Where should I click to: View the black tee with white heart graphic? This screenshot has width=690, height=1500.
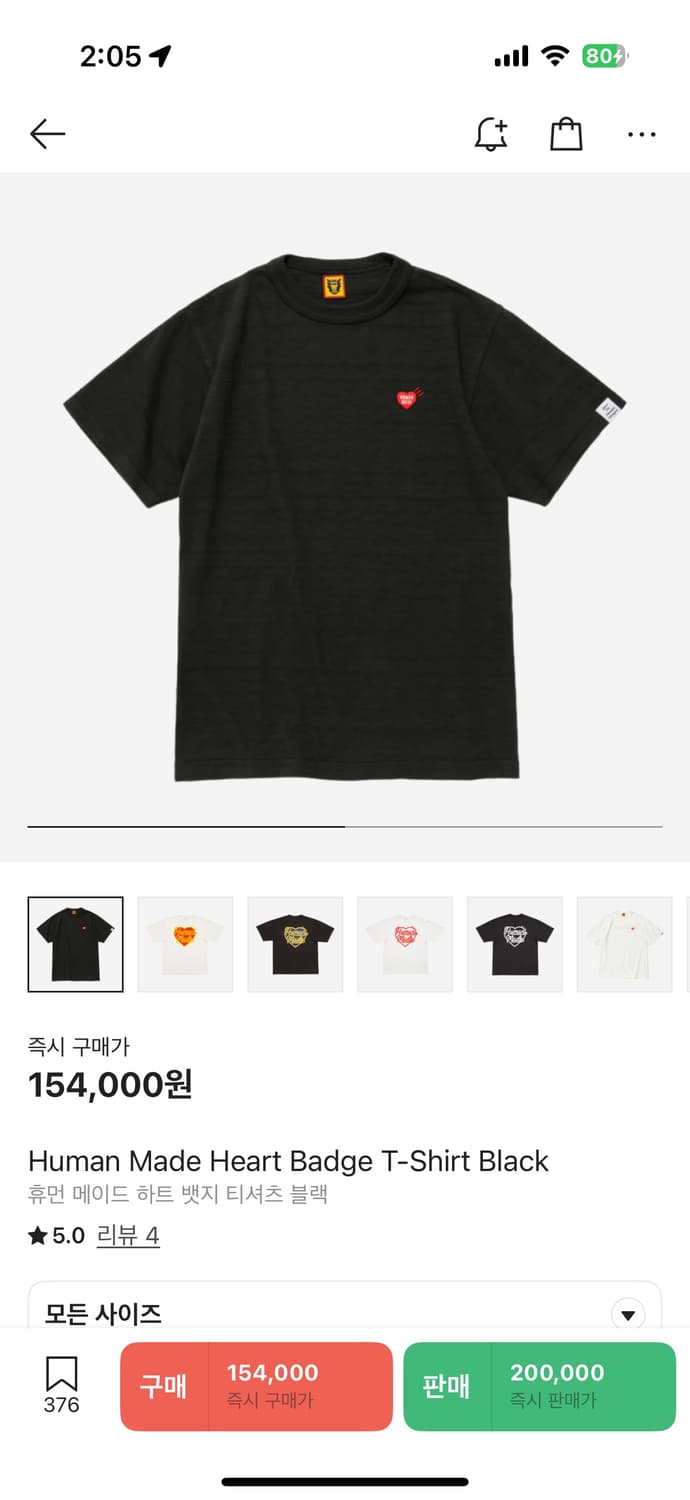pos(515,944)
